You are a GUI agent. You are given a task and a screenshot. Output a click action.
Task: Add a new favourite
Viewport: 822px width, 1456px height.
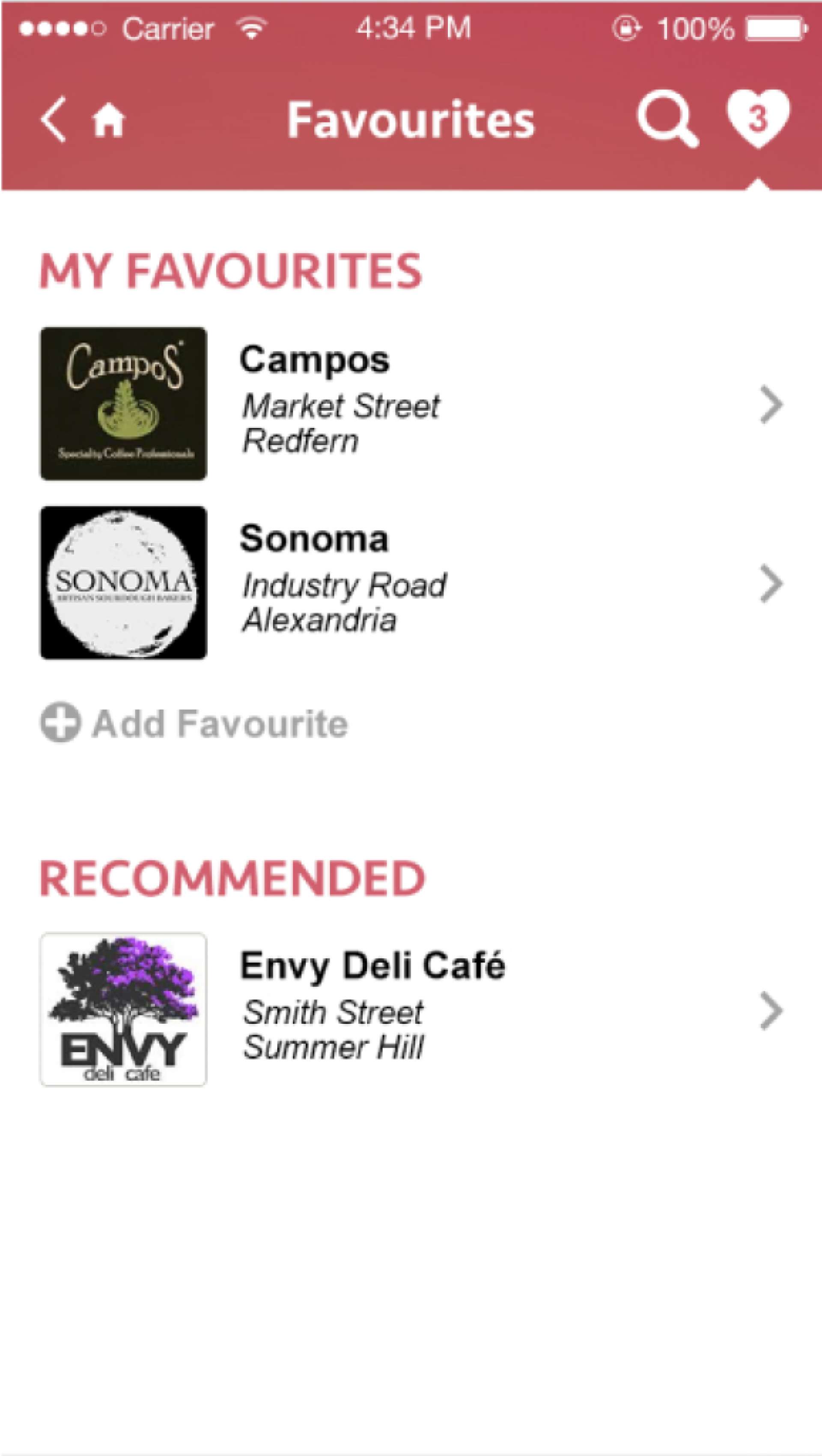point(194,723)
